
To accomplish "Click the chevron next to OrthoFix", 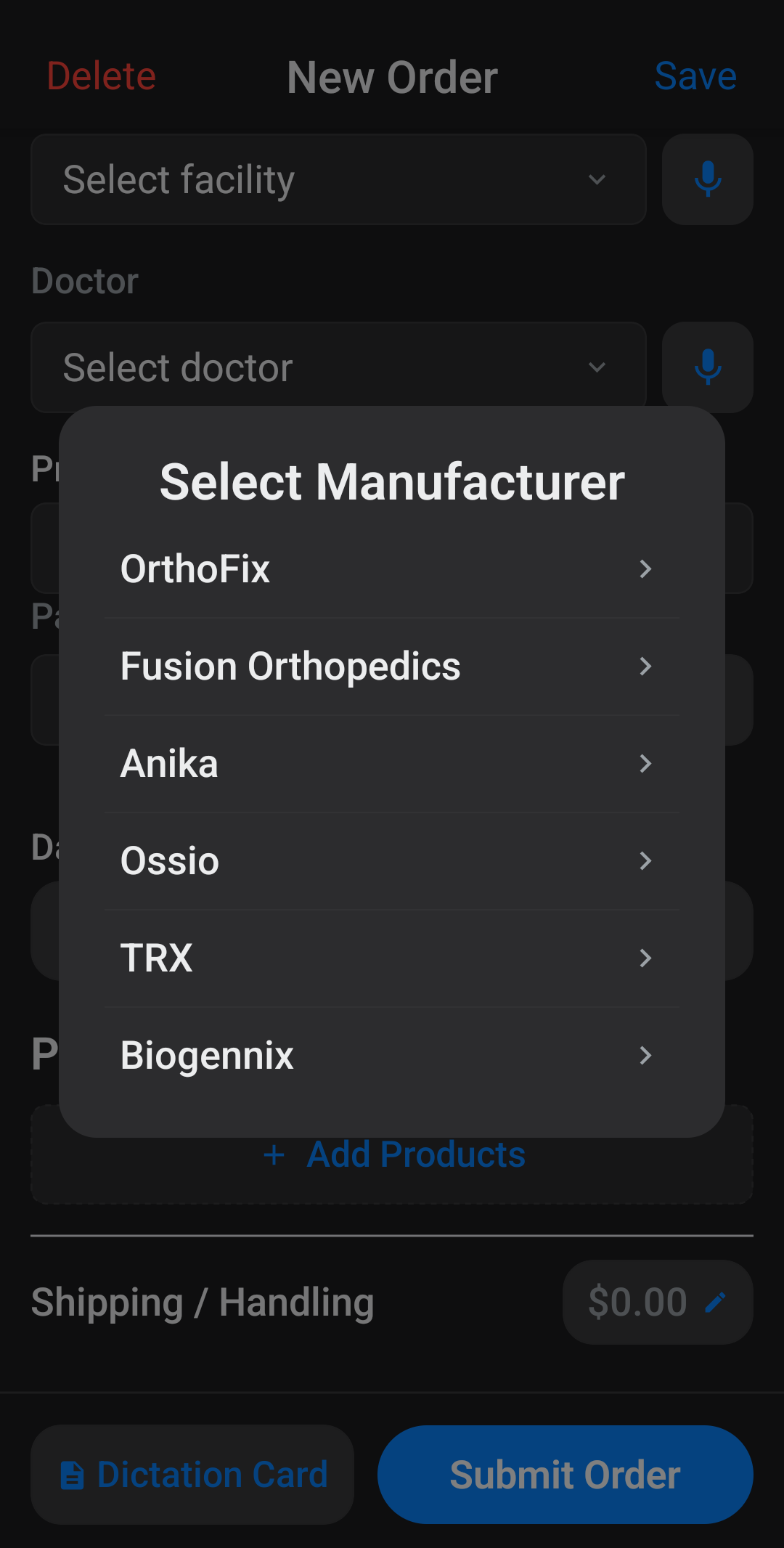I will (646, 569).
